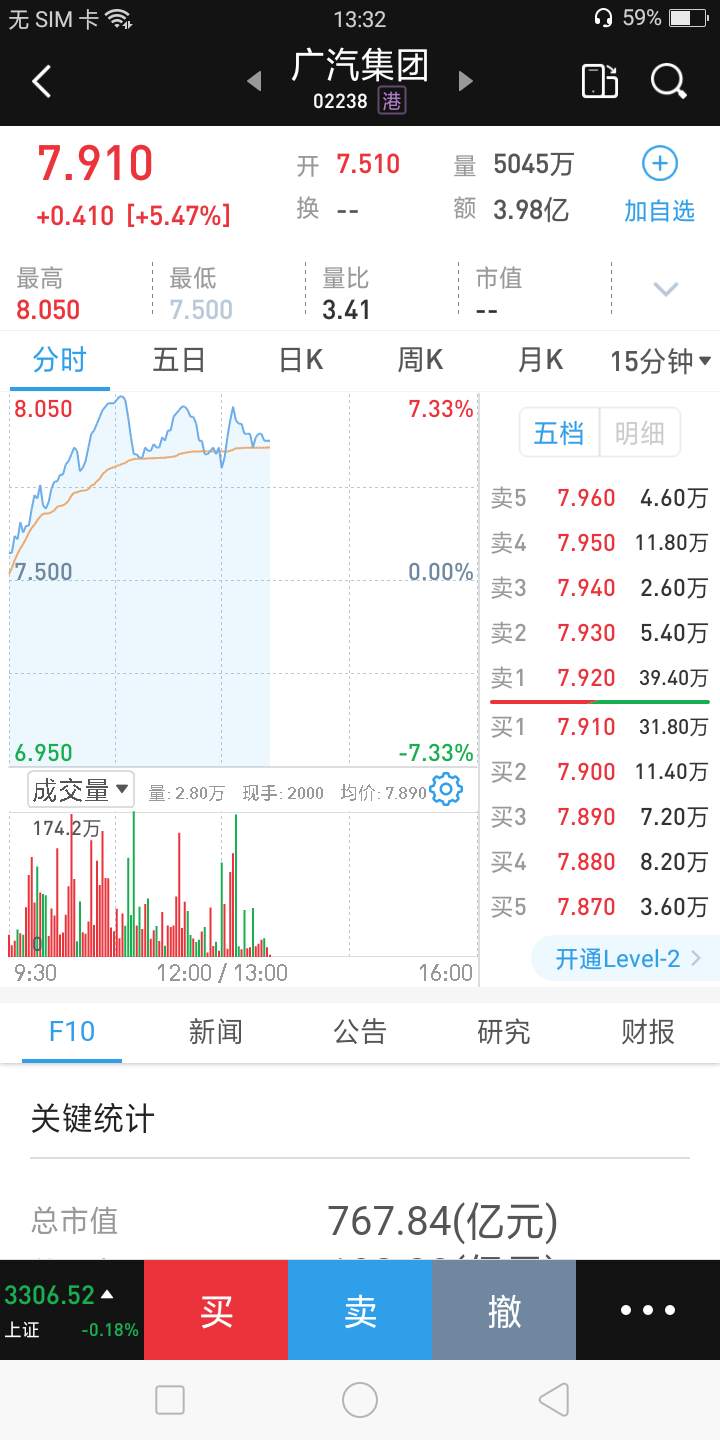Viewport: 720px width, 1440px height.
Task: Expand more quote details with the chevron
Action: pos(666,289)
